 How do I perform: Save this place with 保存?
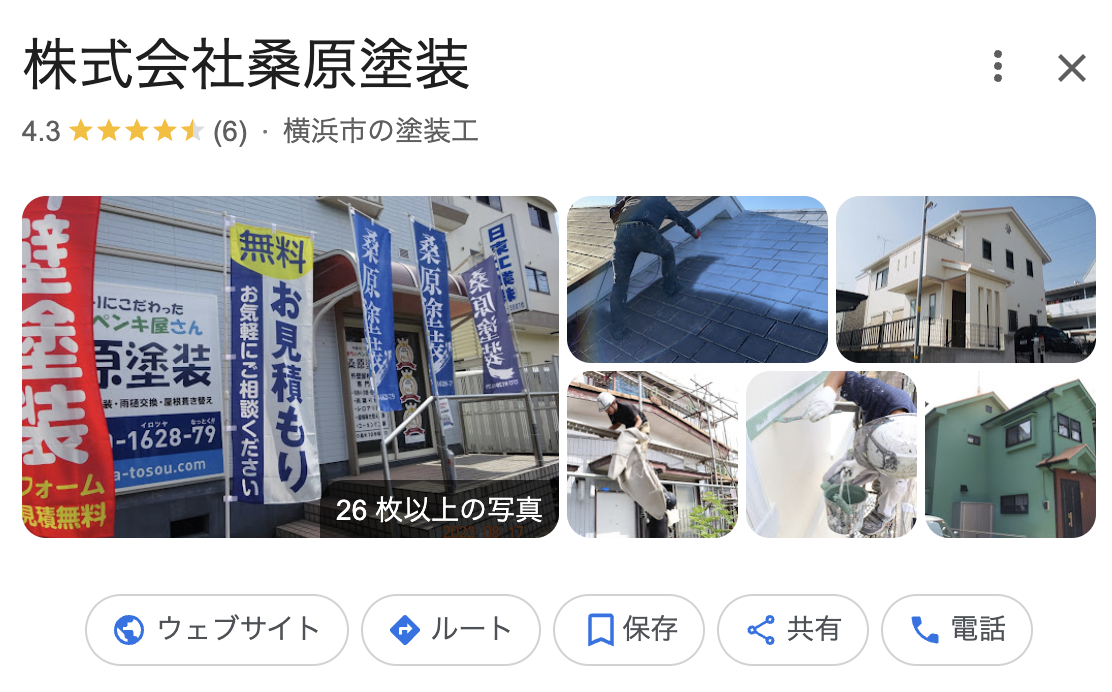coord(629,629)
